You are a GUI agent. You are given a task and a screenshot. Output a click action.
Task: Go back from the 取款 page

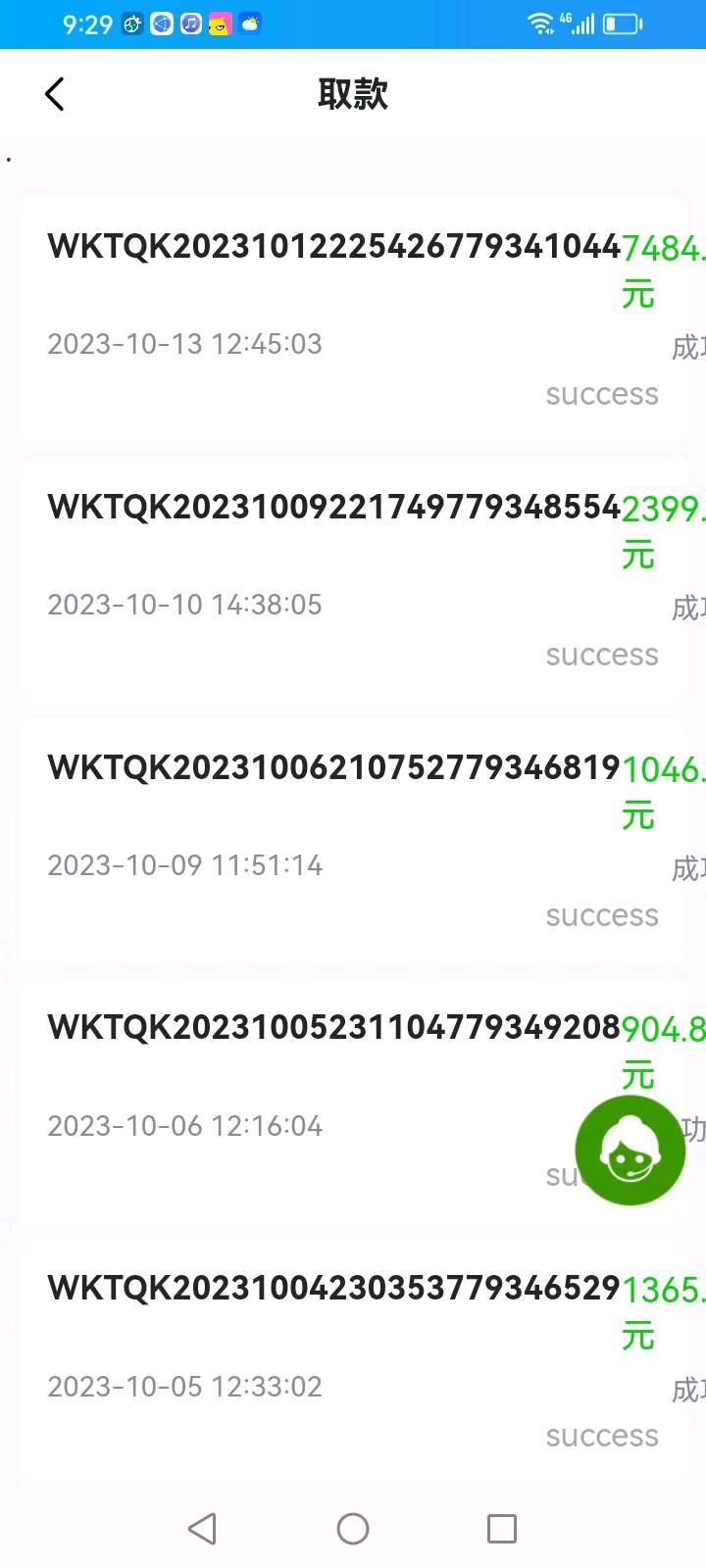coord(55,94)
